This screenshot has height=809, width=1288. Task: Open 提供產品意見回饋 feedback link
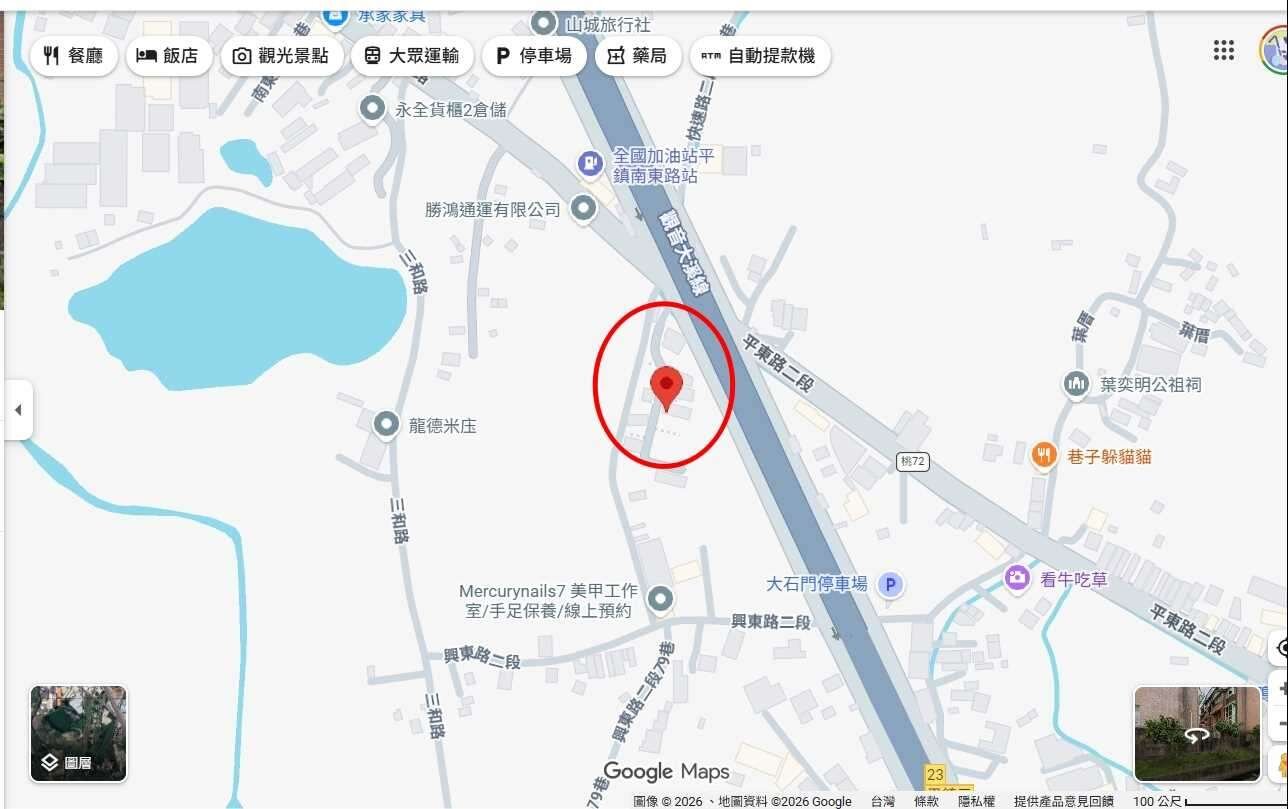click(1063, 801)
